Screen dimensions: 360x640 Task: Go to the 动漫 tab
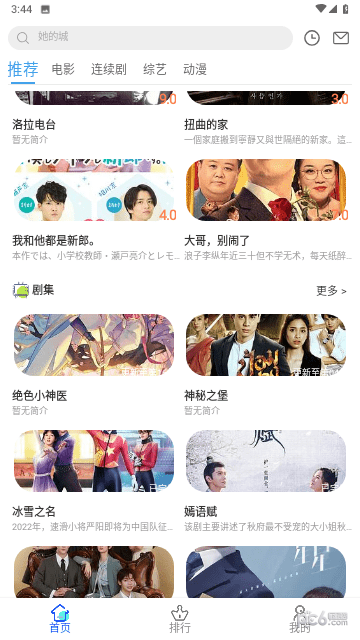pyautogui.click(x=195, y=69)
